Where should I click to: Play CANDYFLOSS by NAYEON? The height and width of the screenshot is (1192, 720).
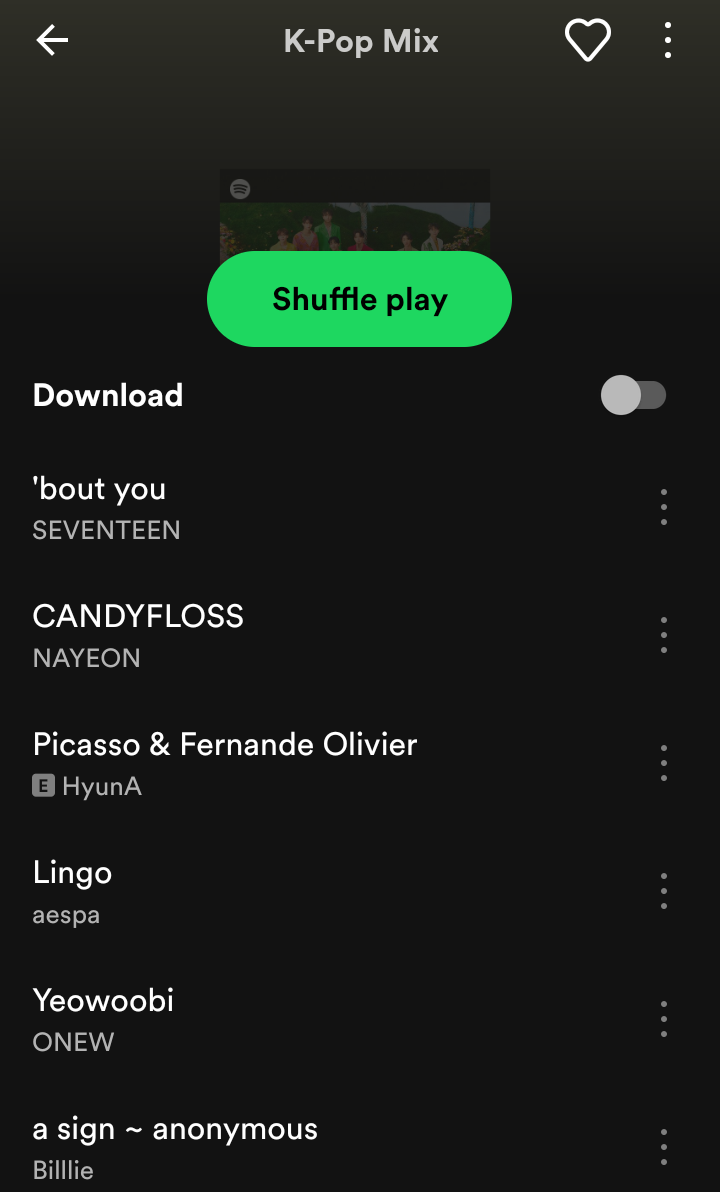300,635
